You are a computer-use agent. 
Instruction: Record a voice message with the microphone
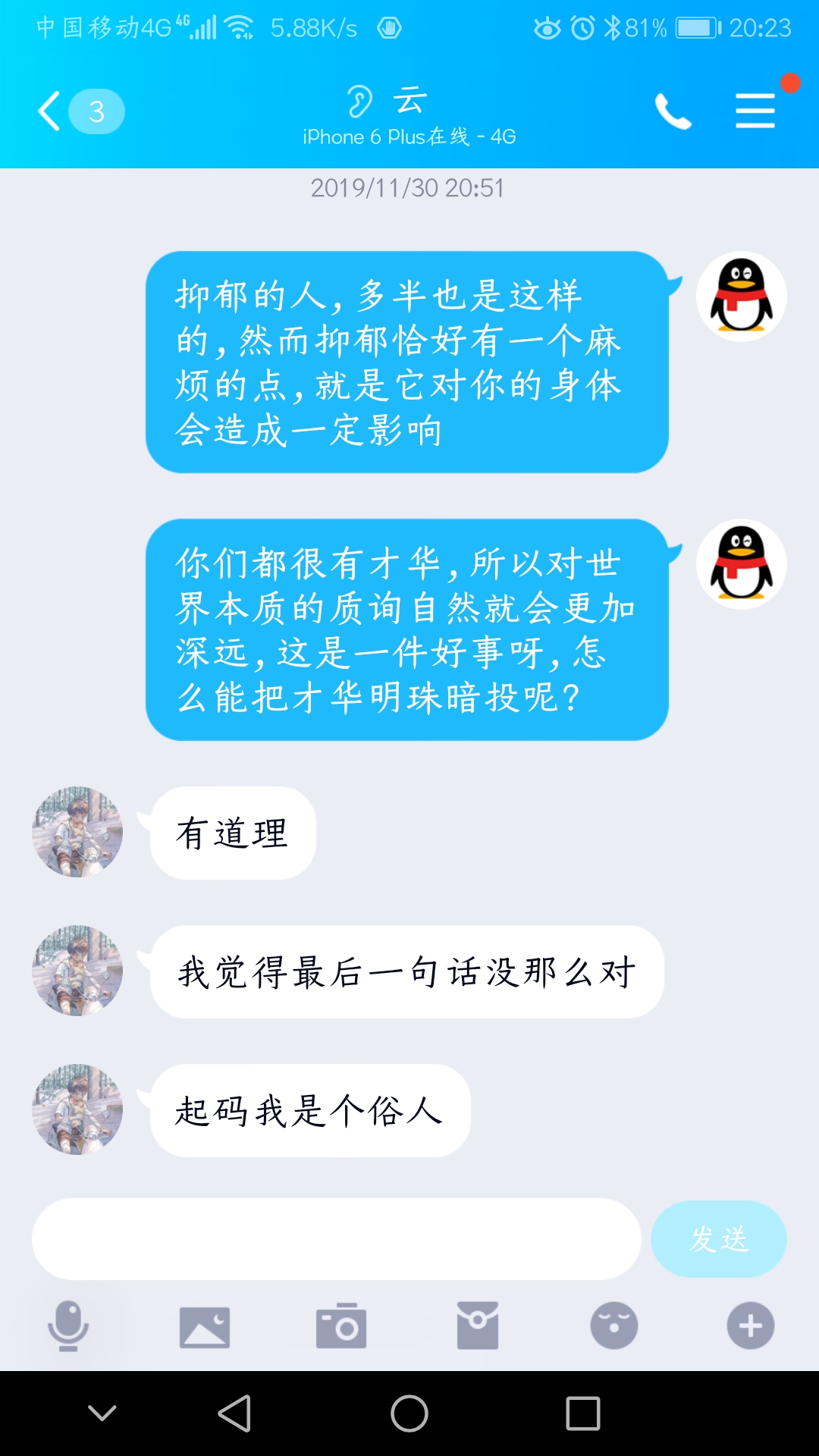click(x=68, y=1326)
